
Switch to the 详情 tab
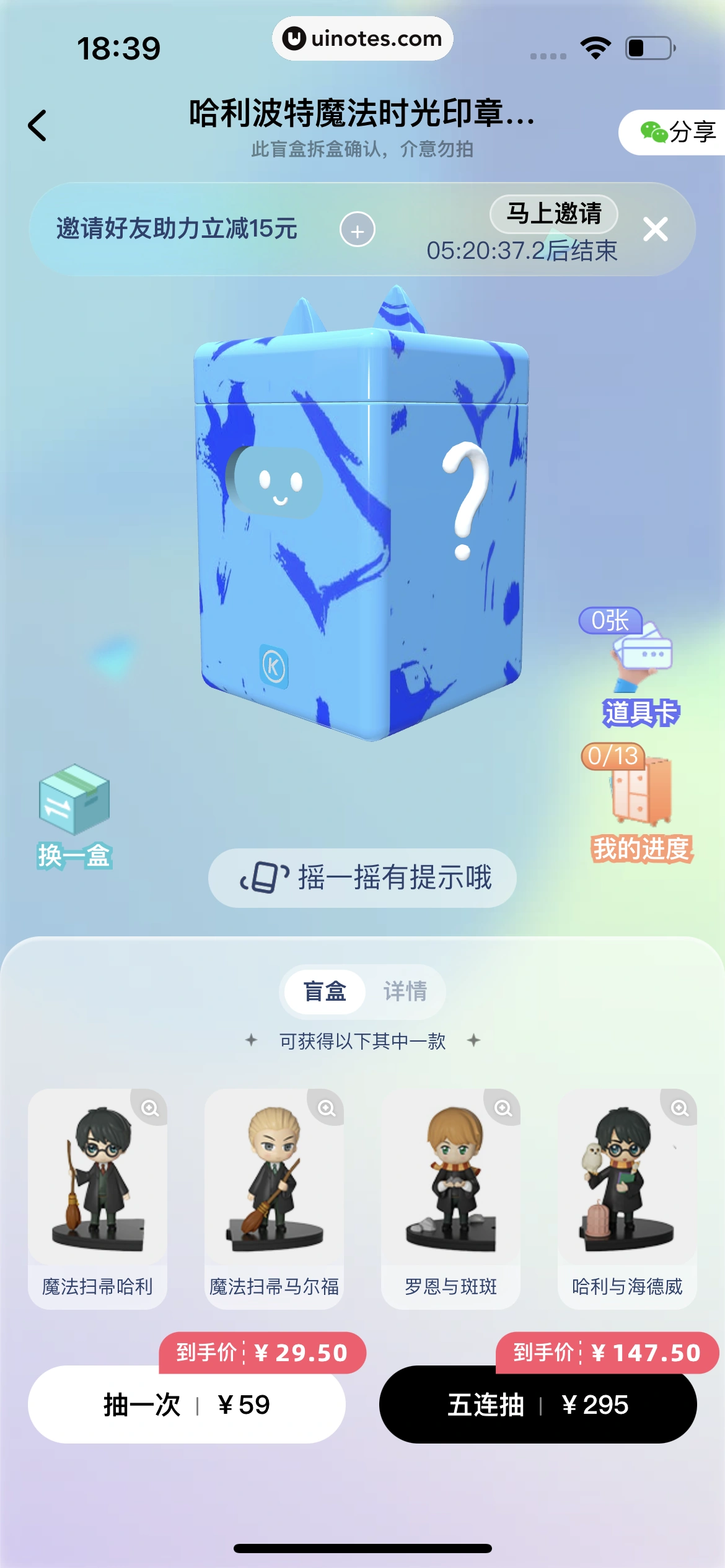pyautogui.click(x=406, y=991)
